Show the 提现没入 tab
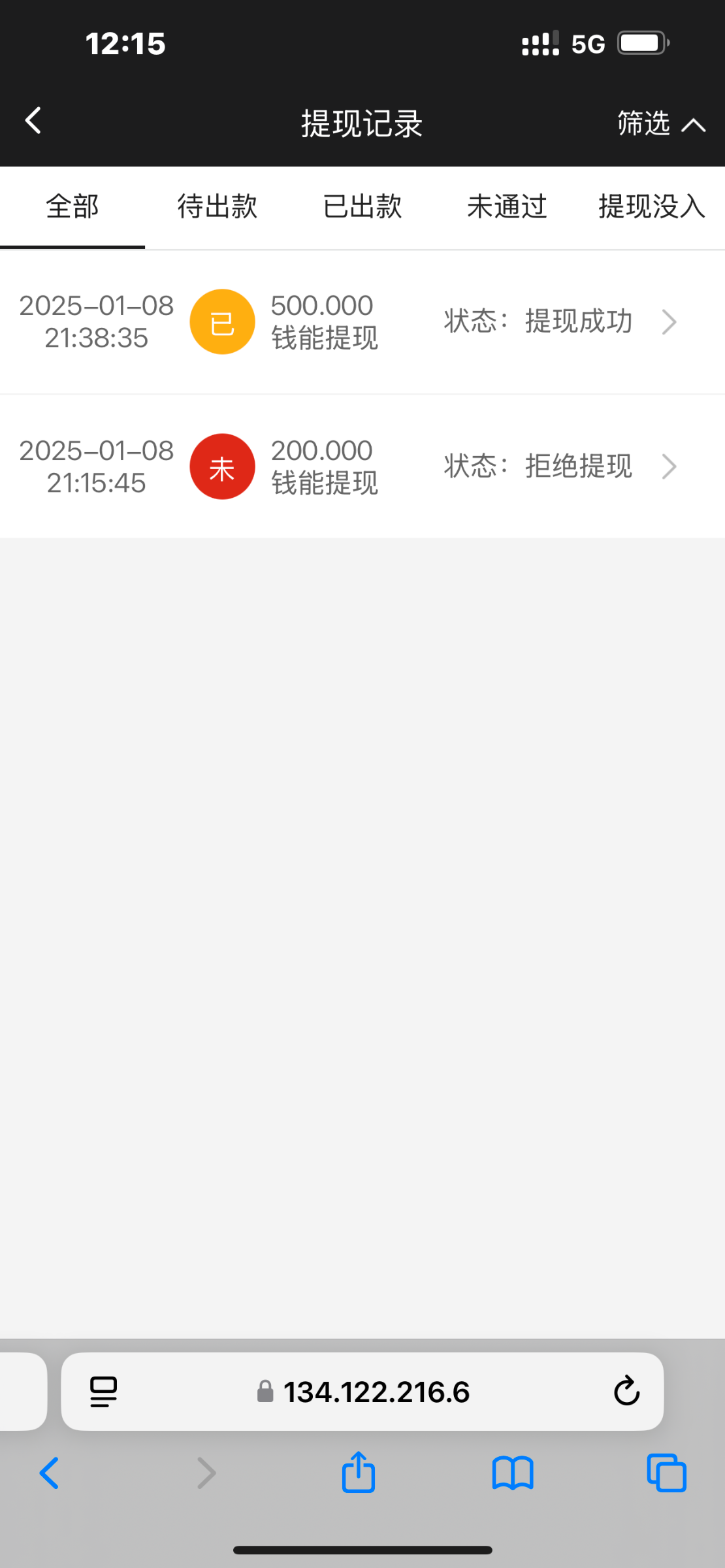Viewport: 725px width, 1568px height. click(x=652, y=207)
